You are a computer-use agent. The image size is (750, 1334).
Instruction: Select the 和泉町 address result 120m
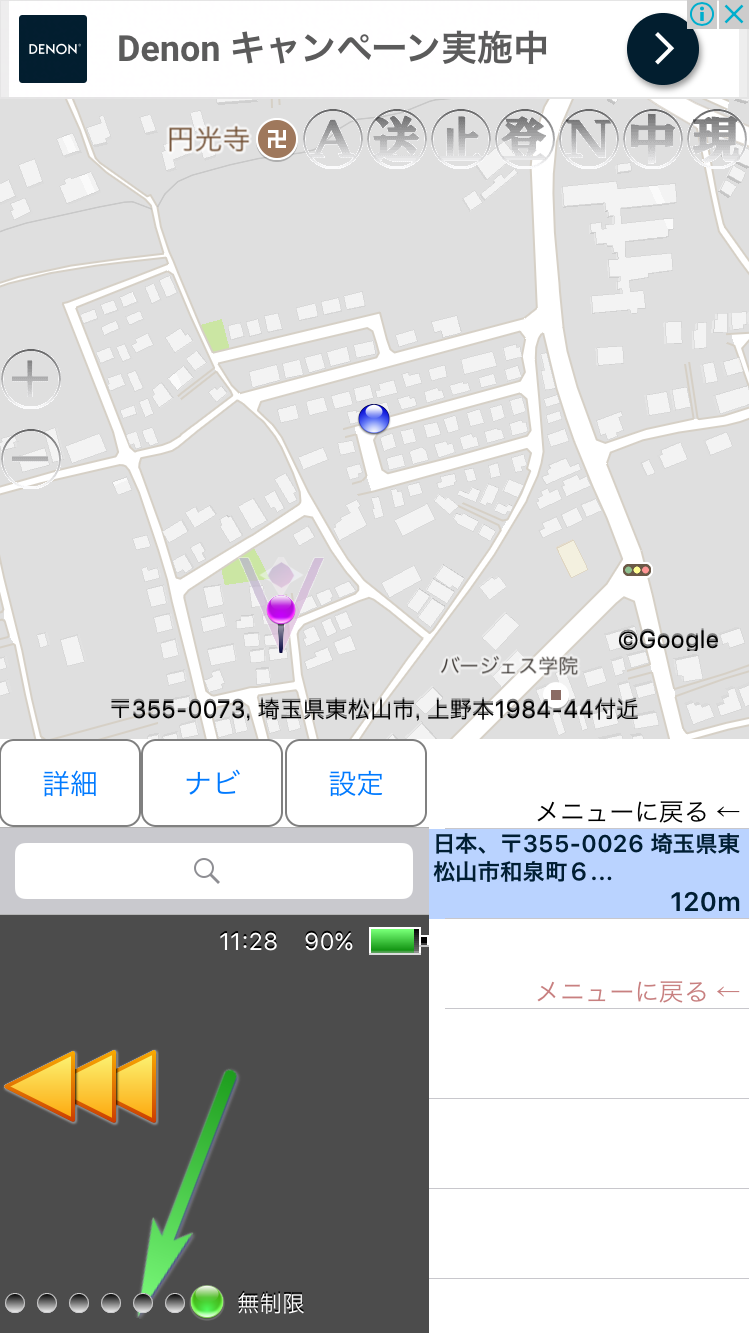pos(588,873)
